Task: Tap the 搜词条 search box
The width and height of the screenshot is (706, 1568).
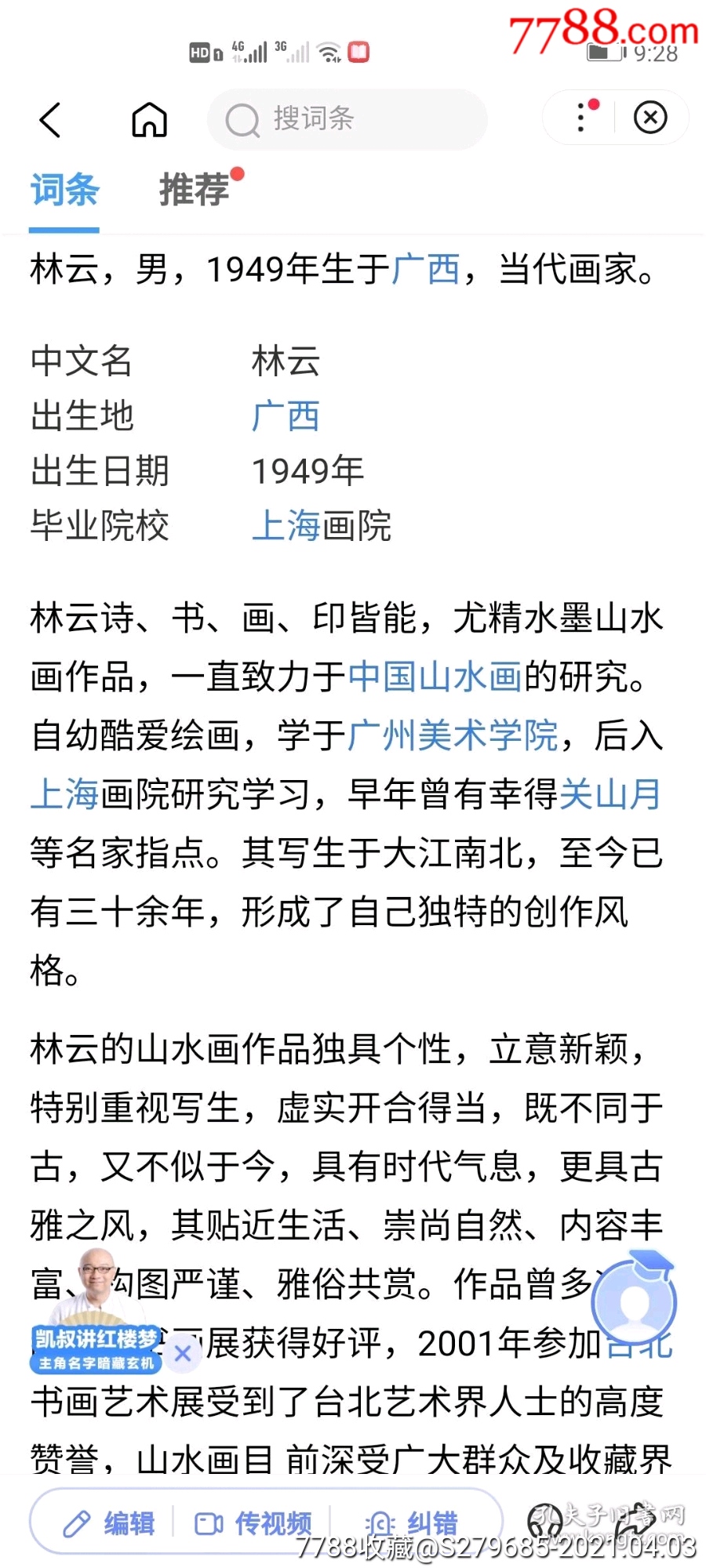Action: [x=348, y=119]
